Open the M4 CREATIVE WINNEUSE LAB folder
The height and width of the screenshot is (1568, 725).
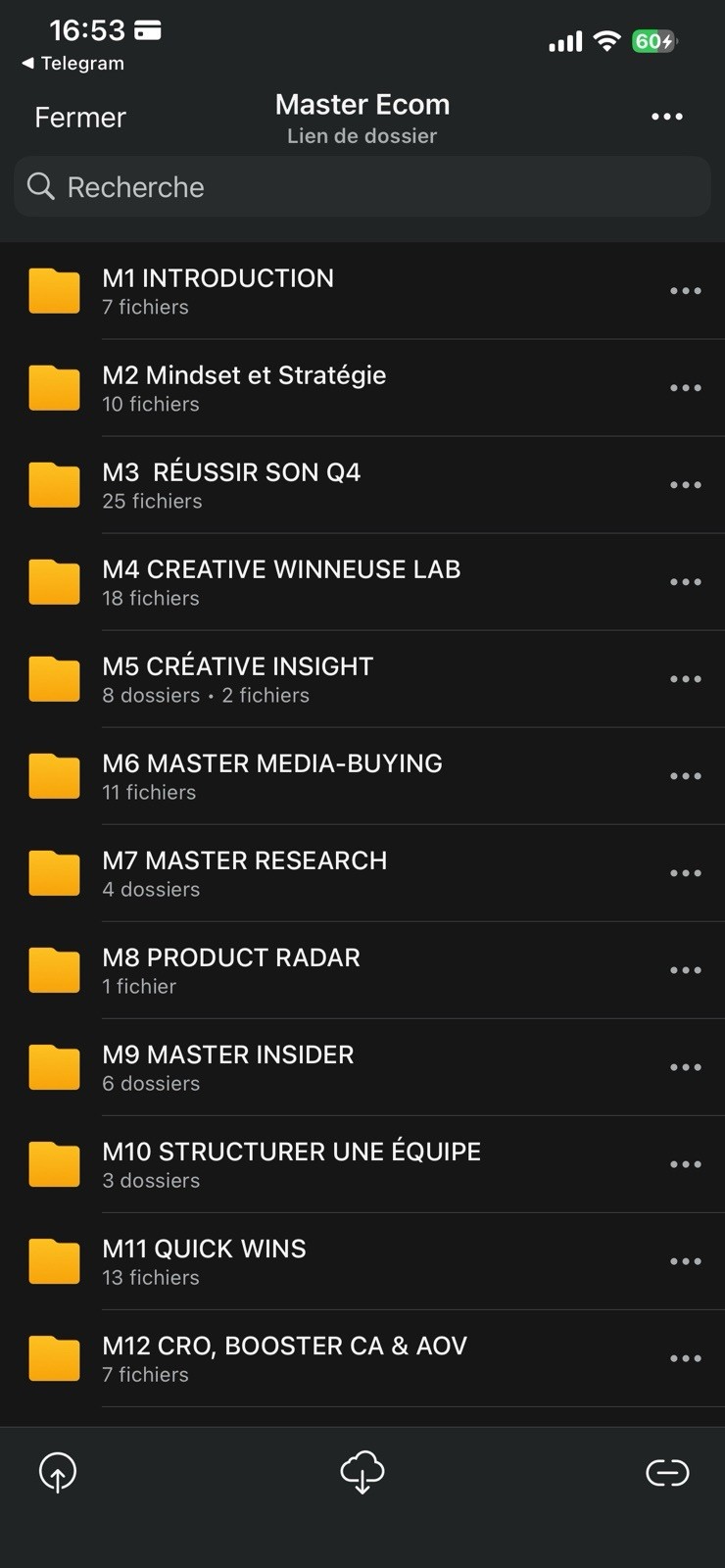281,582
